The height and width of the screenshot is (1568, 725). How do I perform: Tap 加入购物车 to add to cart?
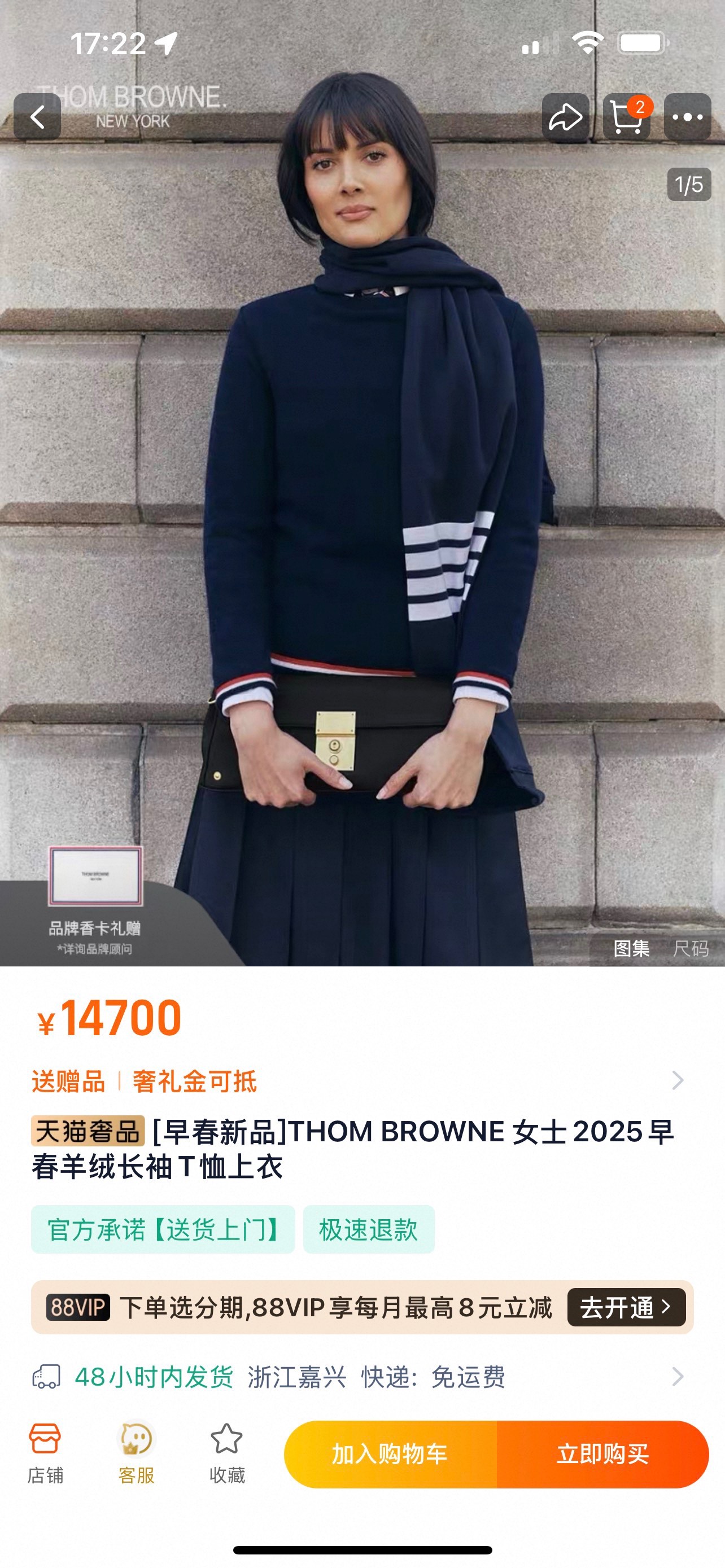390,1454
